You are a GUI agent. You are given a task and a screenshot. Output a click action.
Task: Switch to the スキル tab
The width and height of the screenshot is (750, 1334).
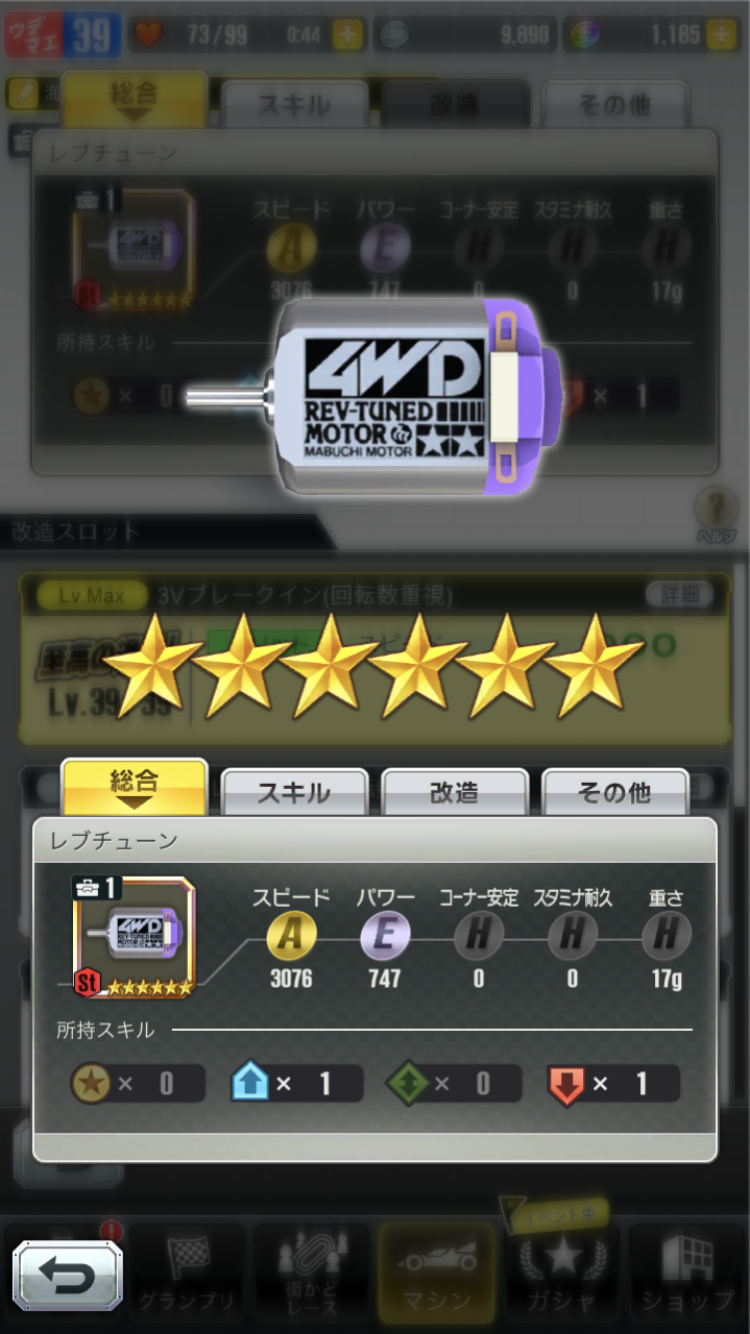coord(294,793)
